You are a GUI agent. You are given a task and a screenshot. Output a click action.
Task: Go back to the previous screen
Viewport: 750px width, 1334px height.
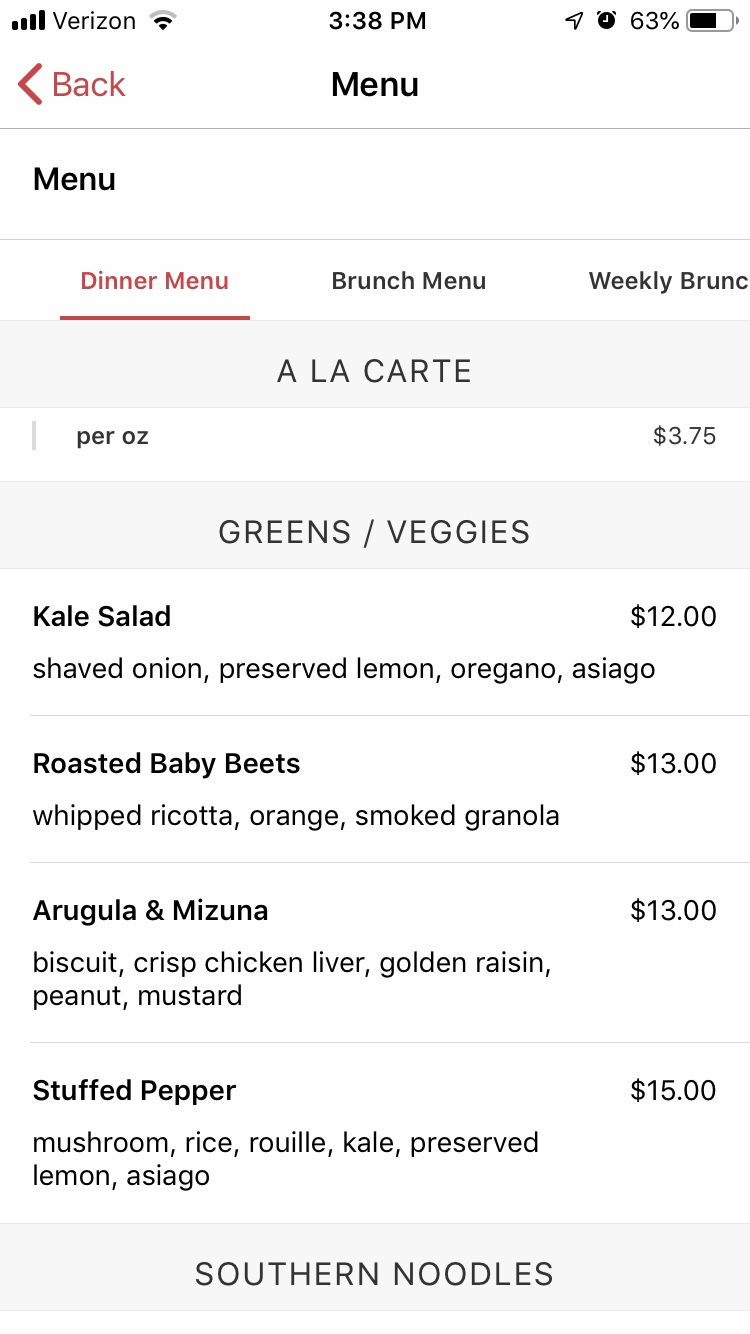(x=72, y=85)
